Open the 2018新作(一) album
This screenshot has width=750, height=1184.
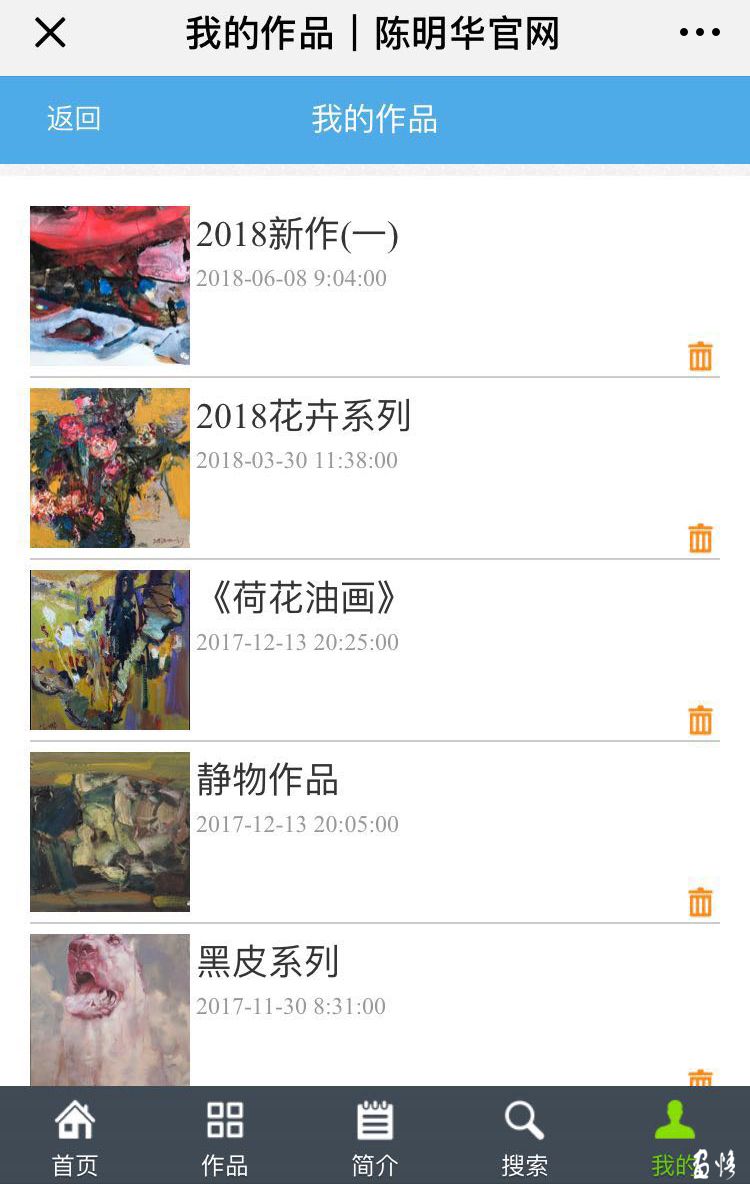point(297,235)
